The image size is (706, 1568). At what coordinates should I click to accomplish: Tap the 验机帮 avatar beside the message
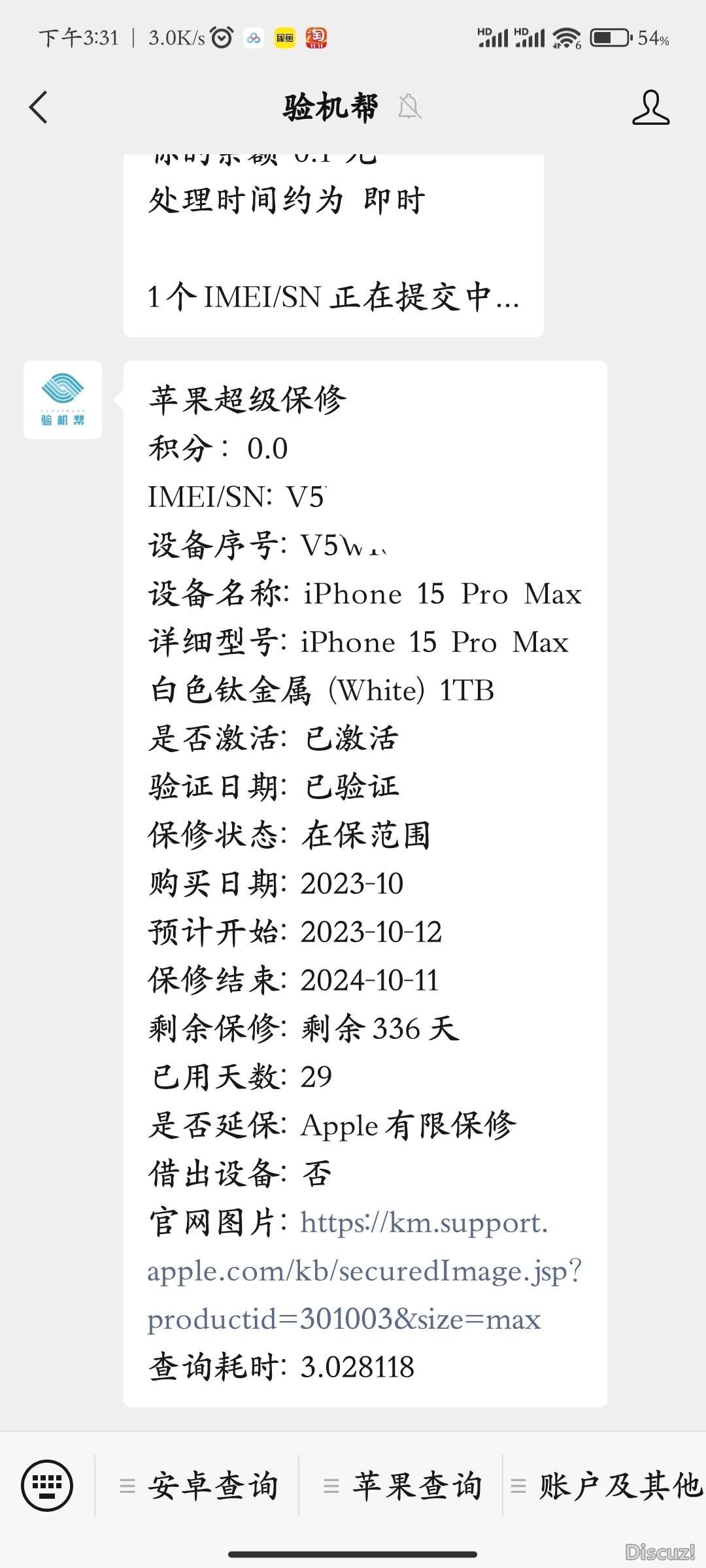(x=63, y=399)
